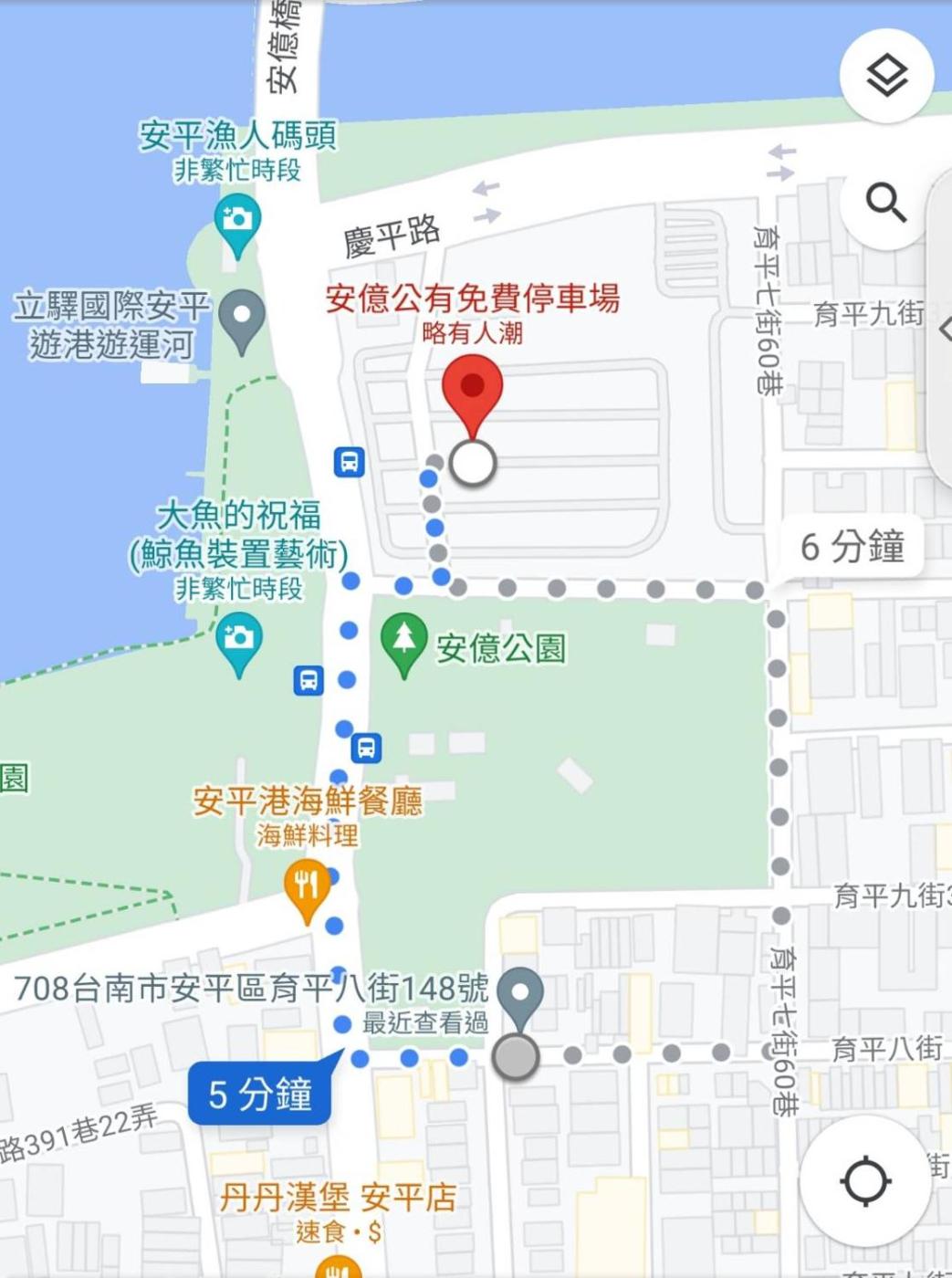
Task: View 立驛國際安平遊港遊運河 place pin
Action: tap(242, 318)
